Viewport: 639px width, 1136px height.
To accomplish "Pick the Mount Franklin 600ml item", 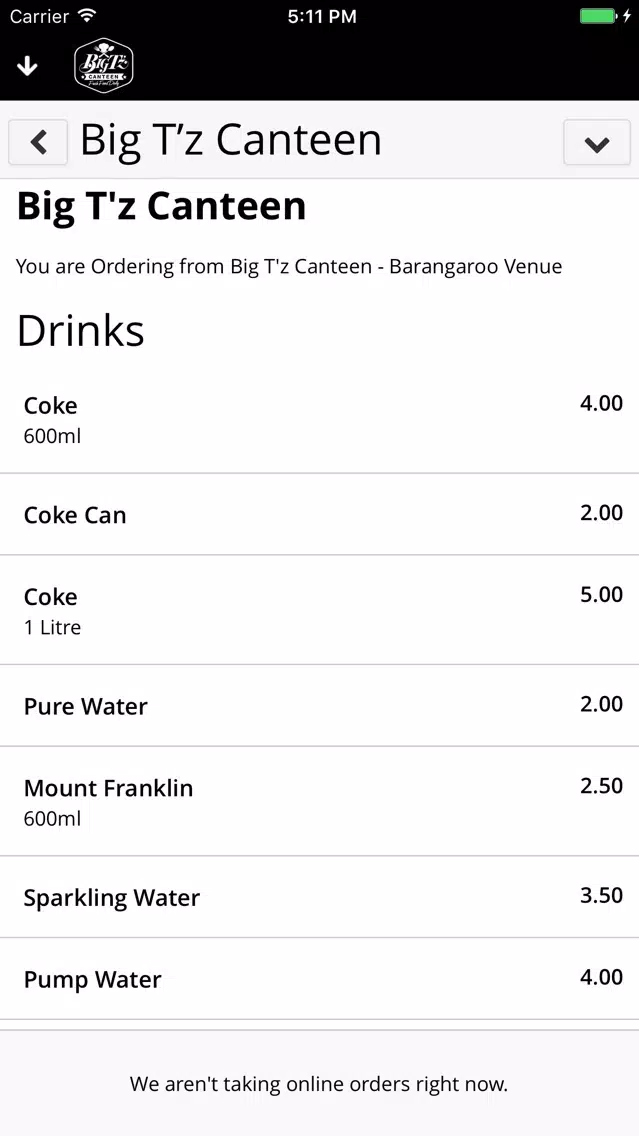I will pos(320,801).
